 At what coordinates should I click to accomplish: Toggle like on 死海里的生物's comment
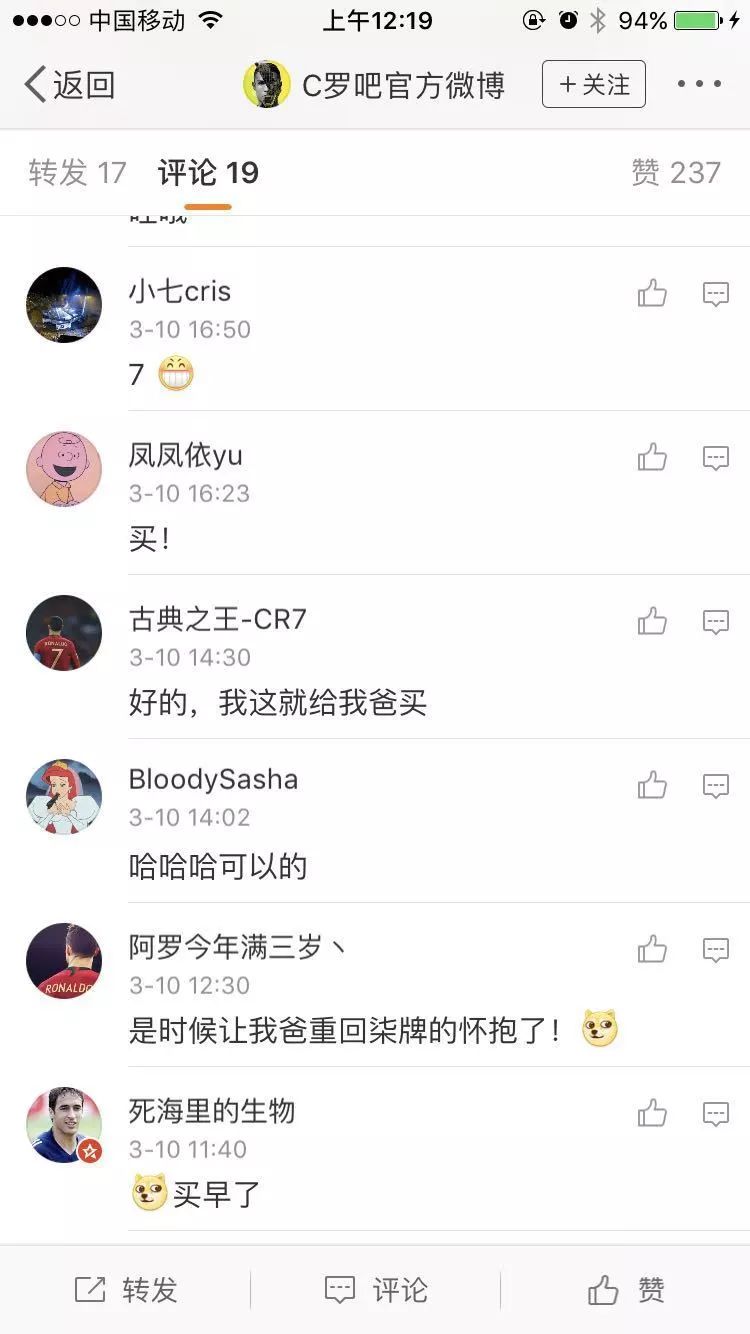tap(651, 1113)
